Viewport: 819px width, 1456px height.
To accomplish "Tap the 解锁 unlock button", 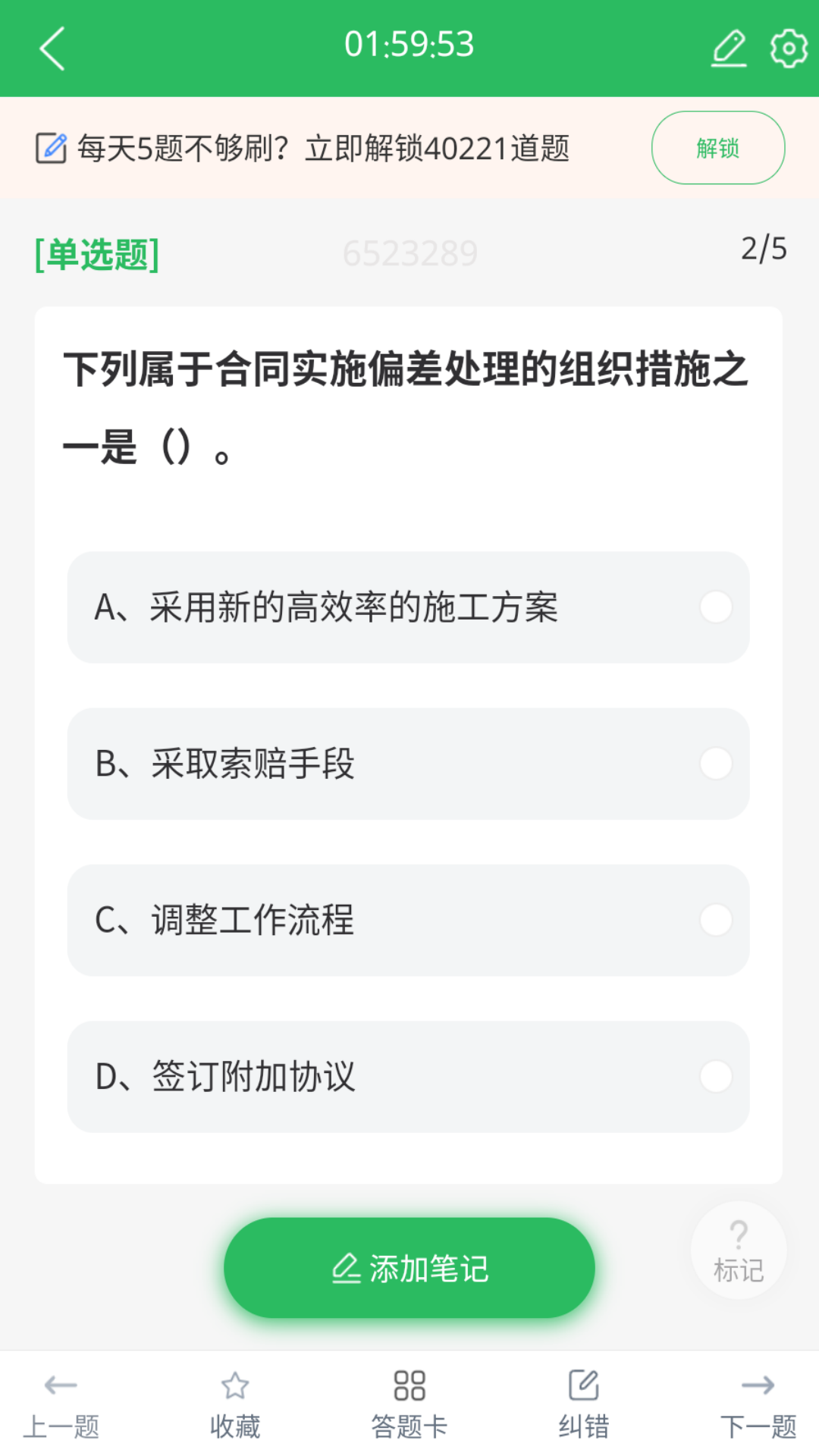I will coord(717,148).
